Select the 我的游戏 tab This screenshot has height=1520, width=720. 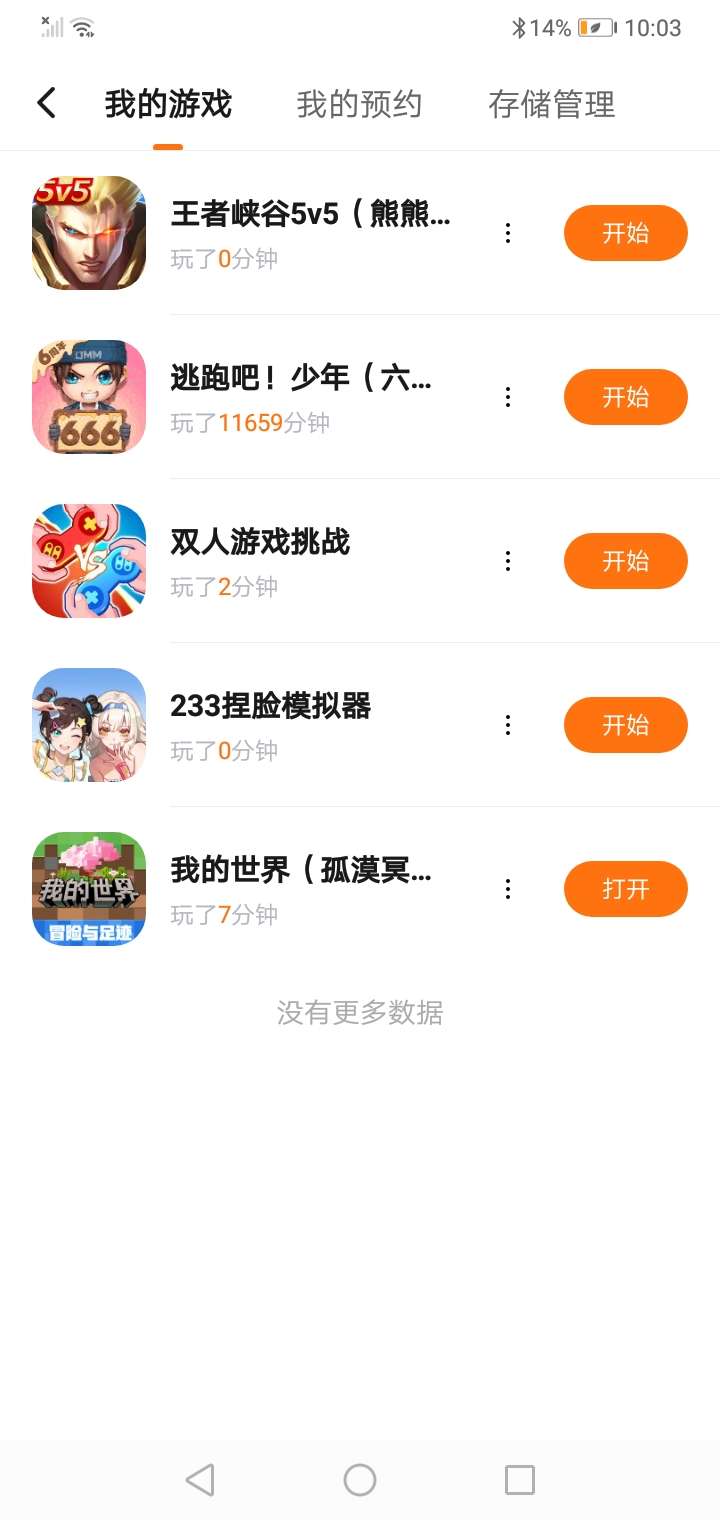[168, 104]
